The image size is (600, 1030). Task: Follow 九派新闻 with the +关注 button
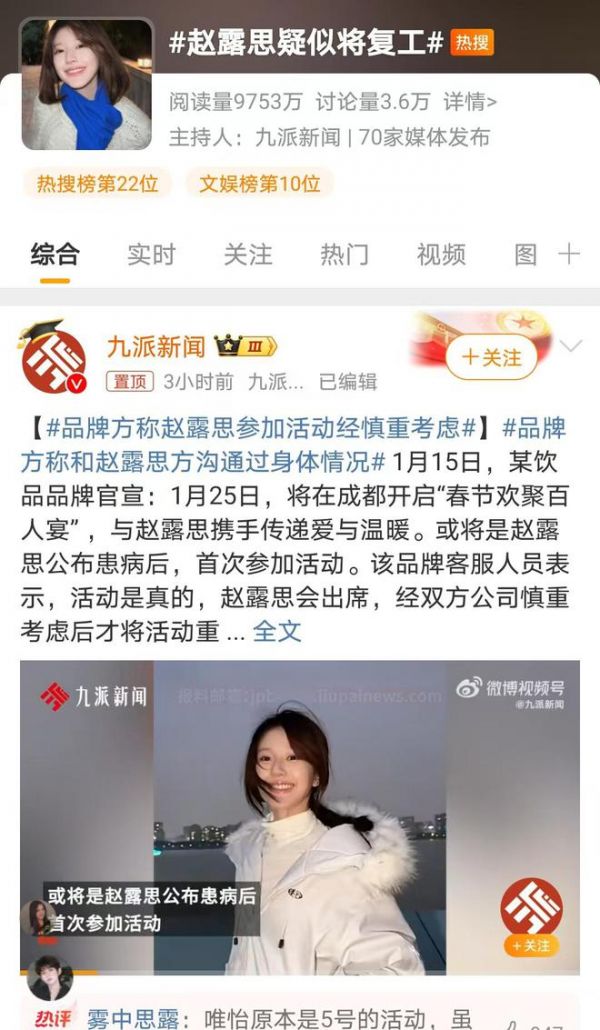492,357
